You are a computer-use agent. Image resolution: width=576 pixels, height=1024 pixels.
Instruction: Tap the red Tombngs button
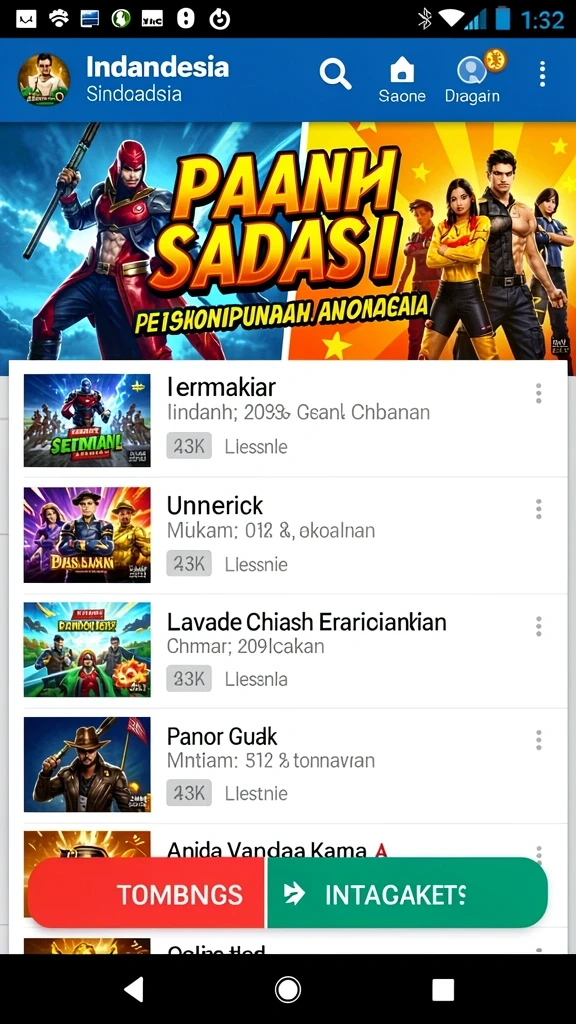147,893
